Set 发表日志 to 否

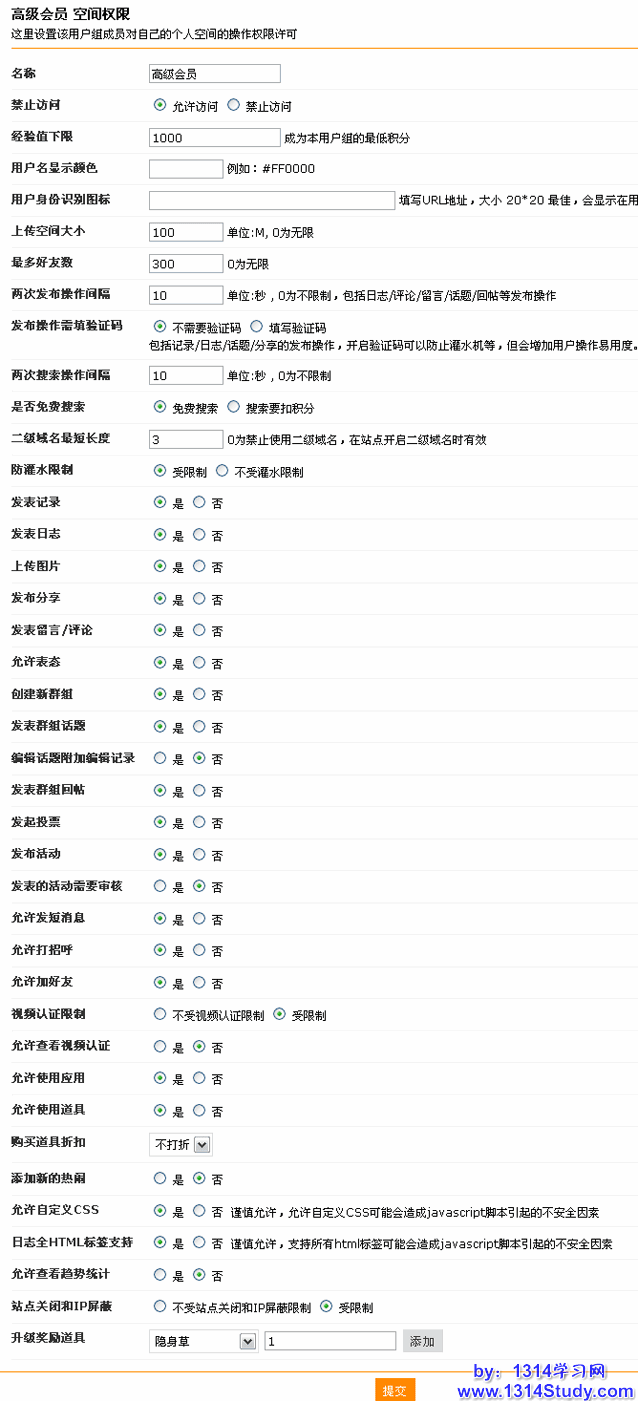coord(199,534)
